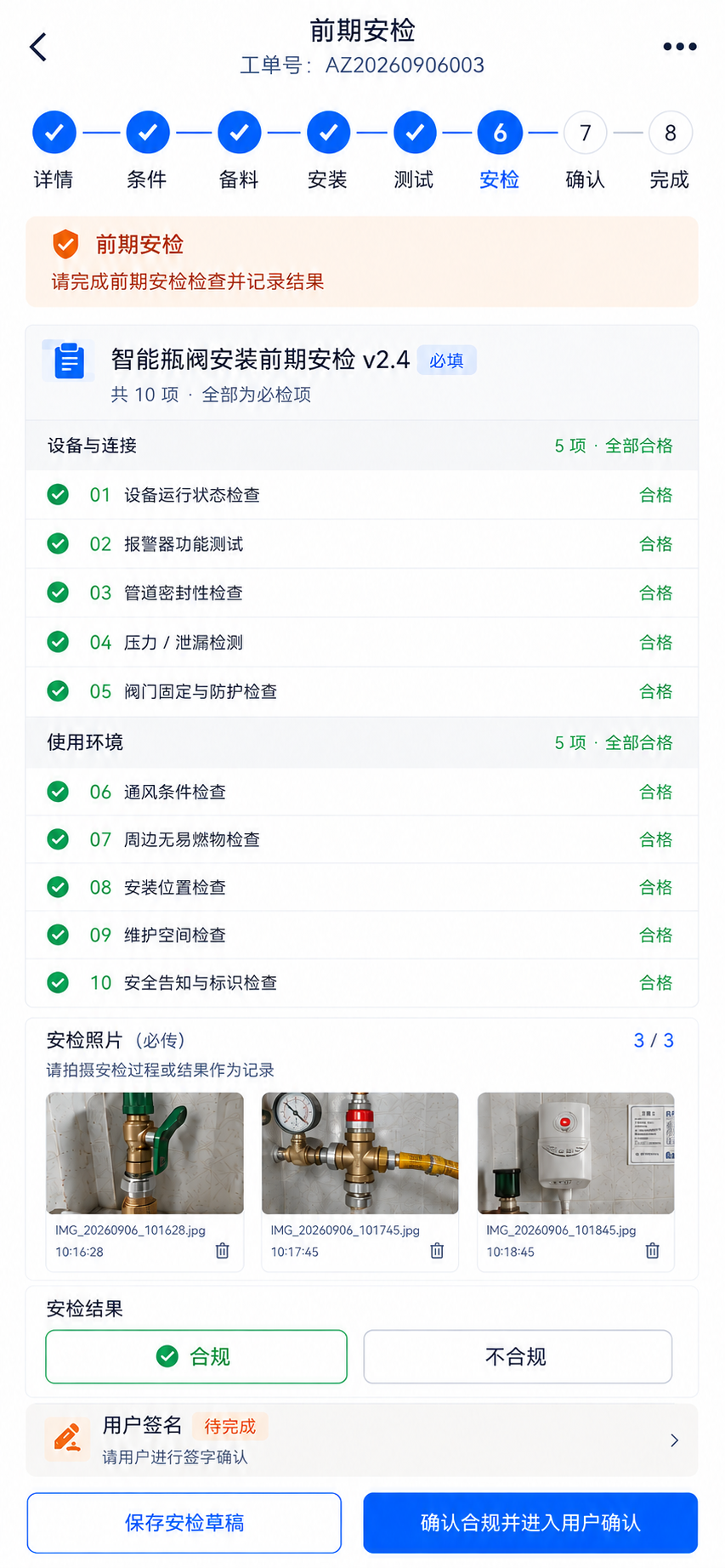Tap 确认合规并进入用户确认
The height and width of the screenshot is (1568, 725).
click(530, 1522)
